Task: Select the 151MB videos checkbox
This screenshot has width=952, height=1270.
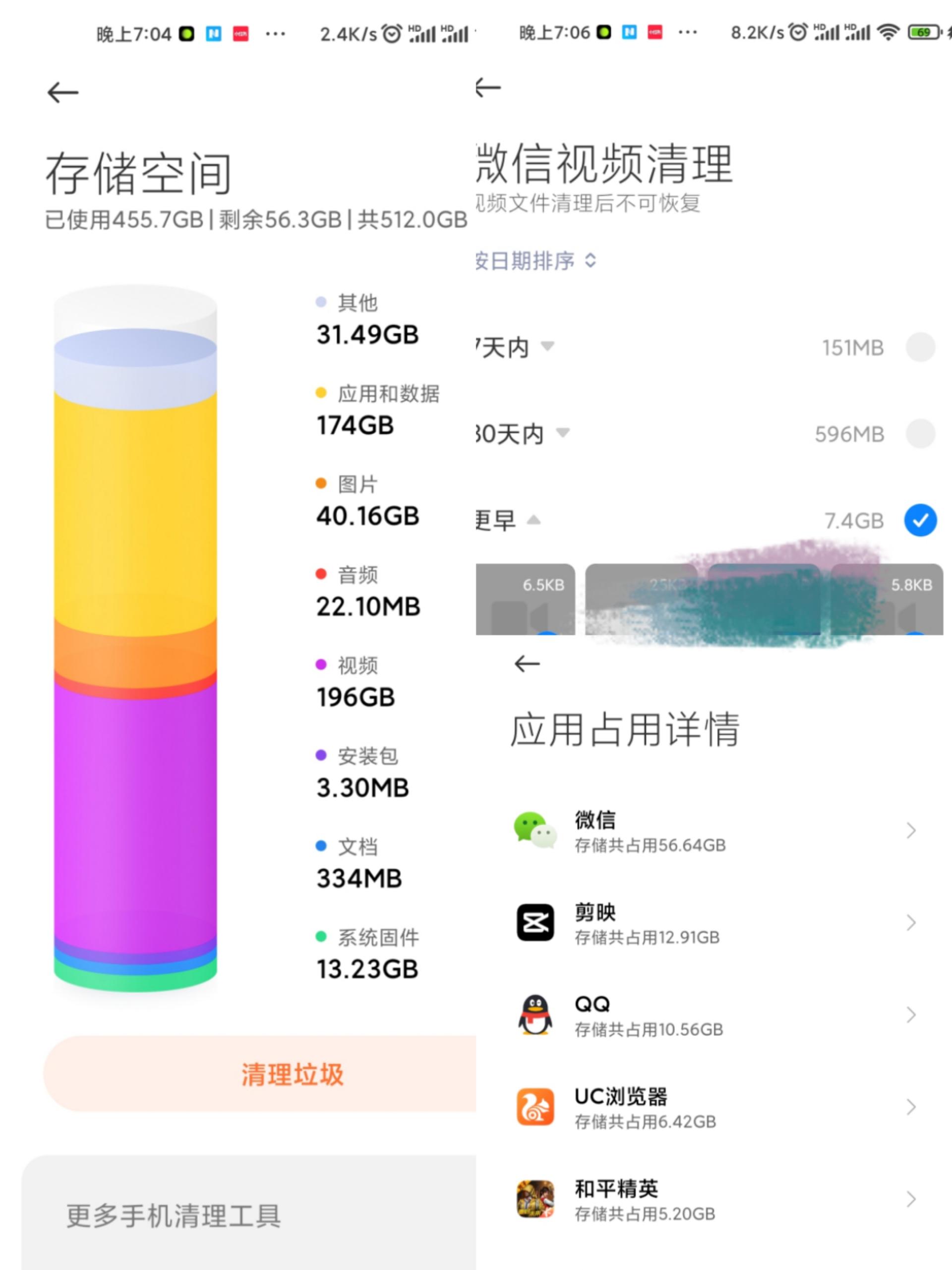Action: click(x=921, y=347)
